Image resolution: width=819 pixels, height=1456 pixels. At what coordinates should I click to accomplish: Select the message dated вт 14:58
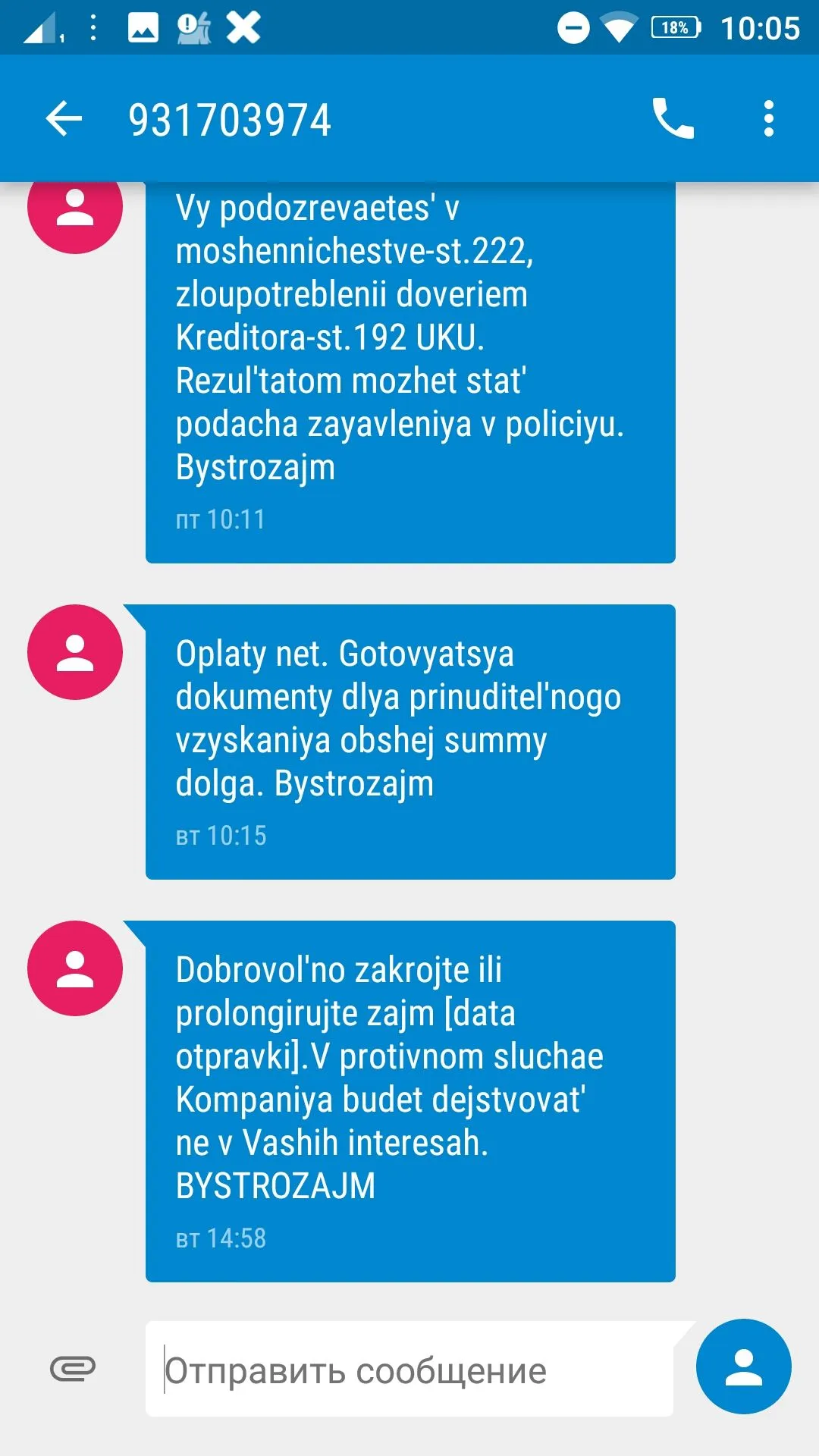(409, 1100)
